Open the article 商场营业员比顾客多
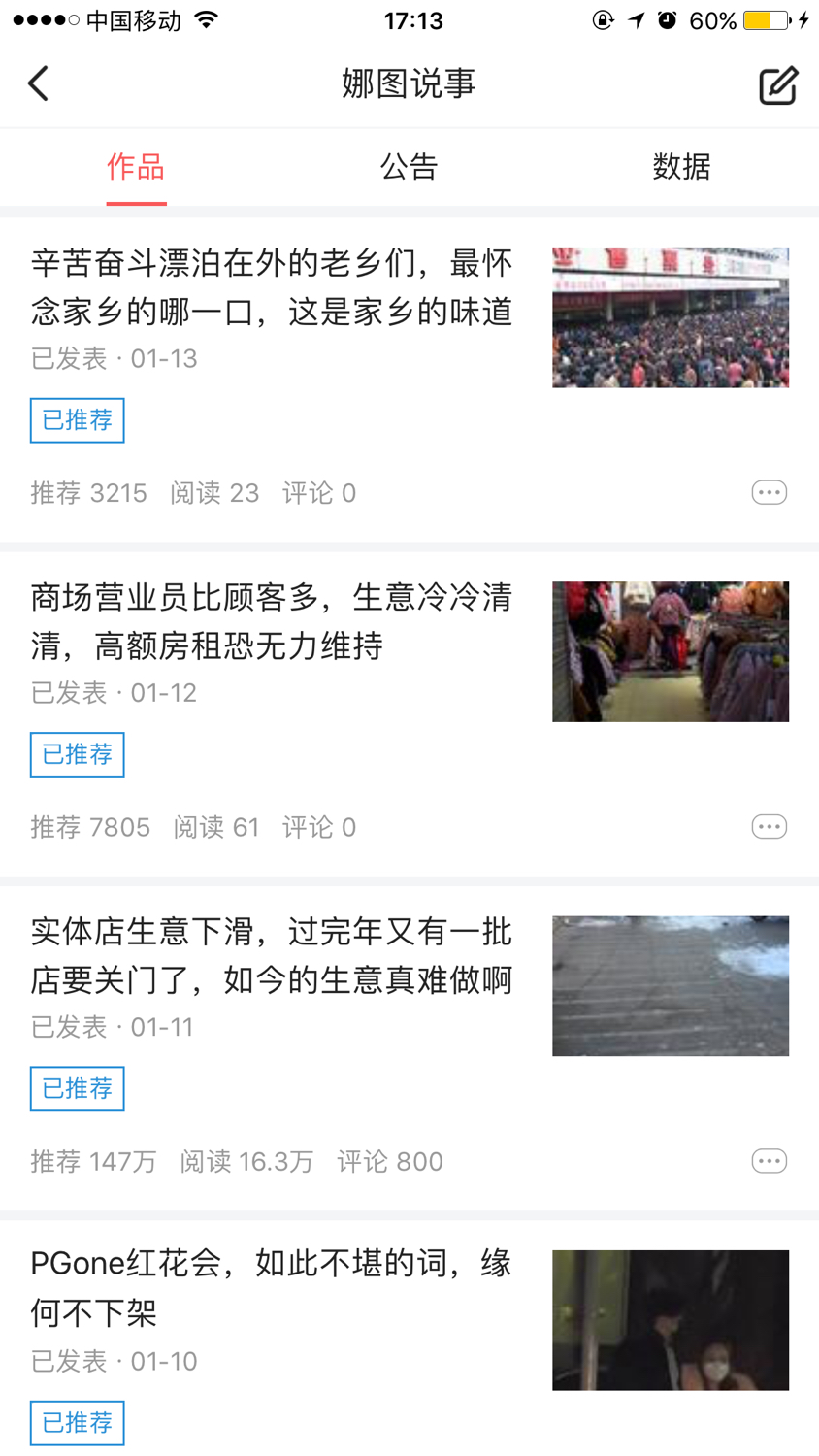This screenshot has height=1456, width=819. click(272, 621)
